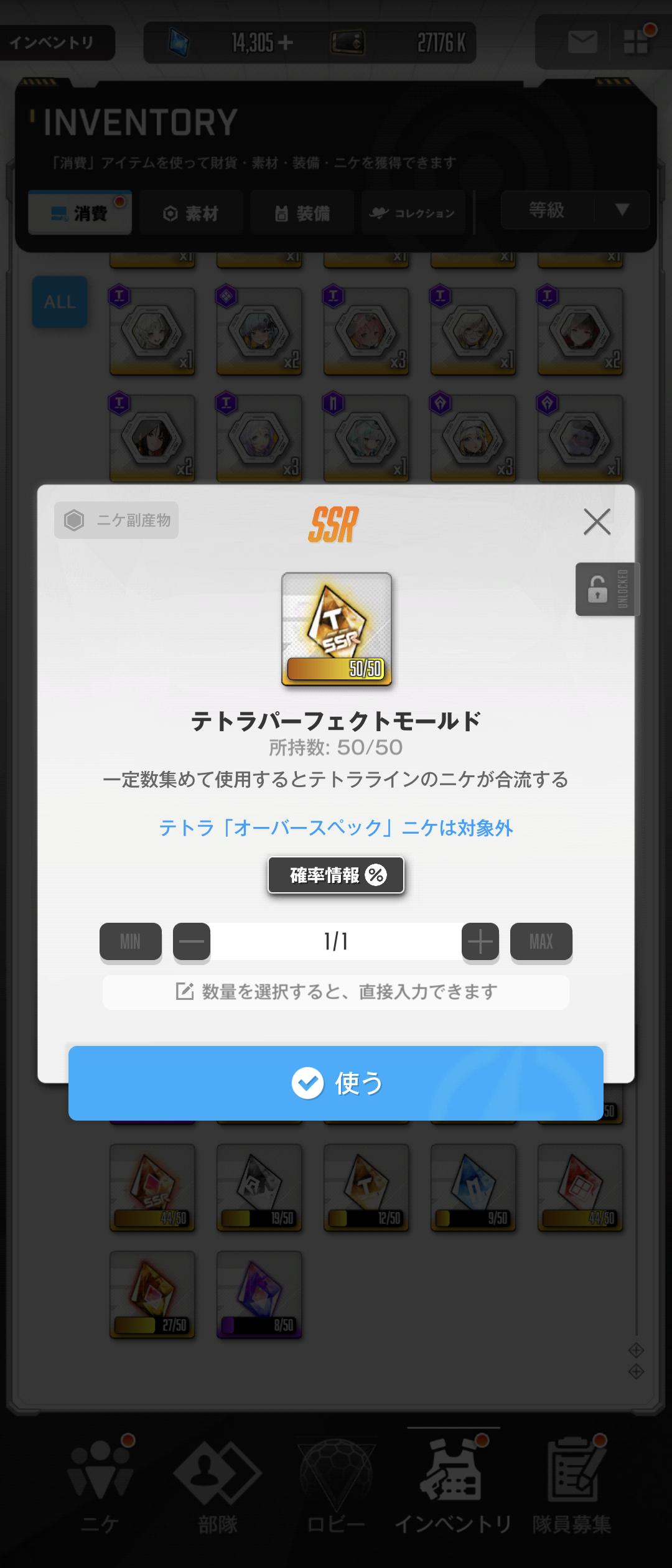Set quantity to MIN

131,941
